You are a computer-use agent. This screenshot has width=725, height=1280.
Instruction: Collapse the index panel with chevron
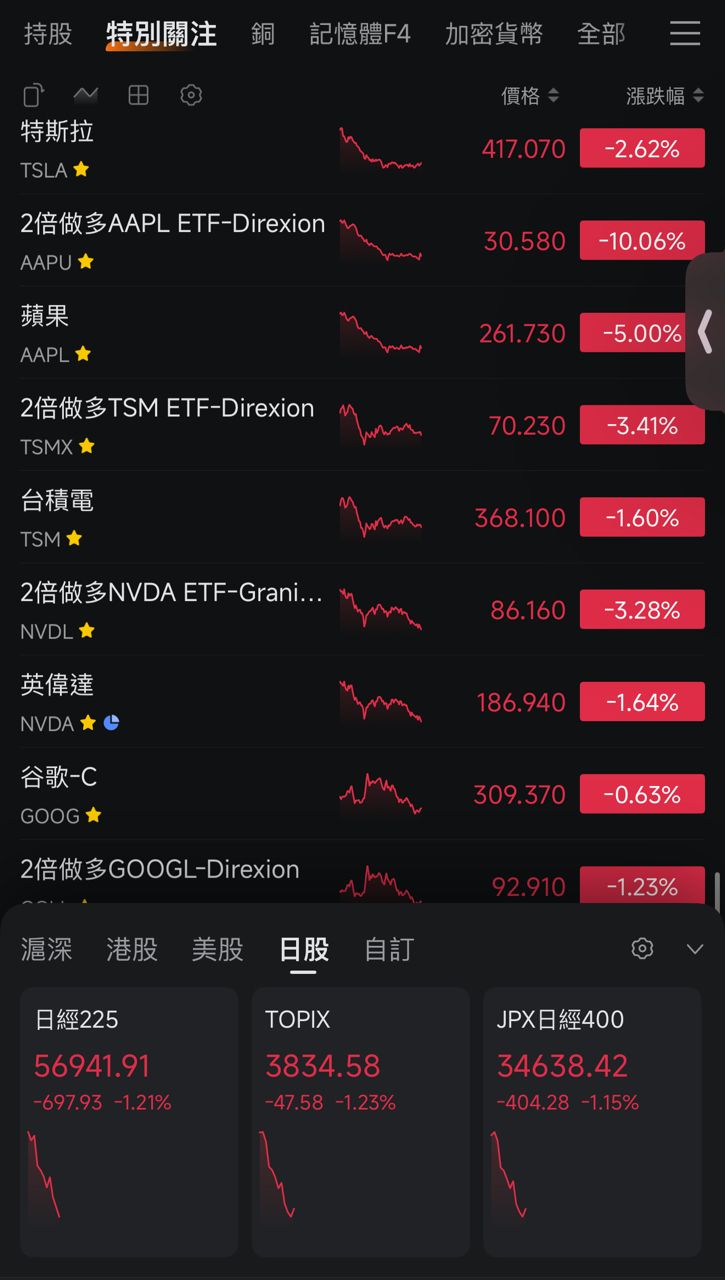point(695,949)
